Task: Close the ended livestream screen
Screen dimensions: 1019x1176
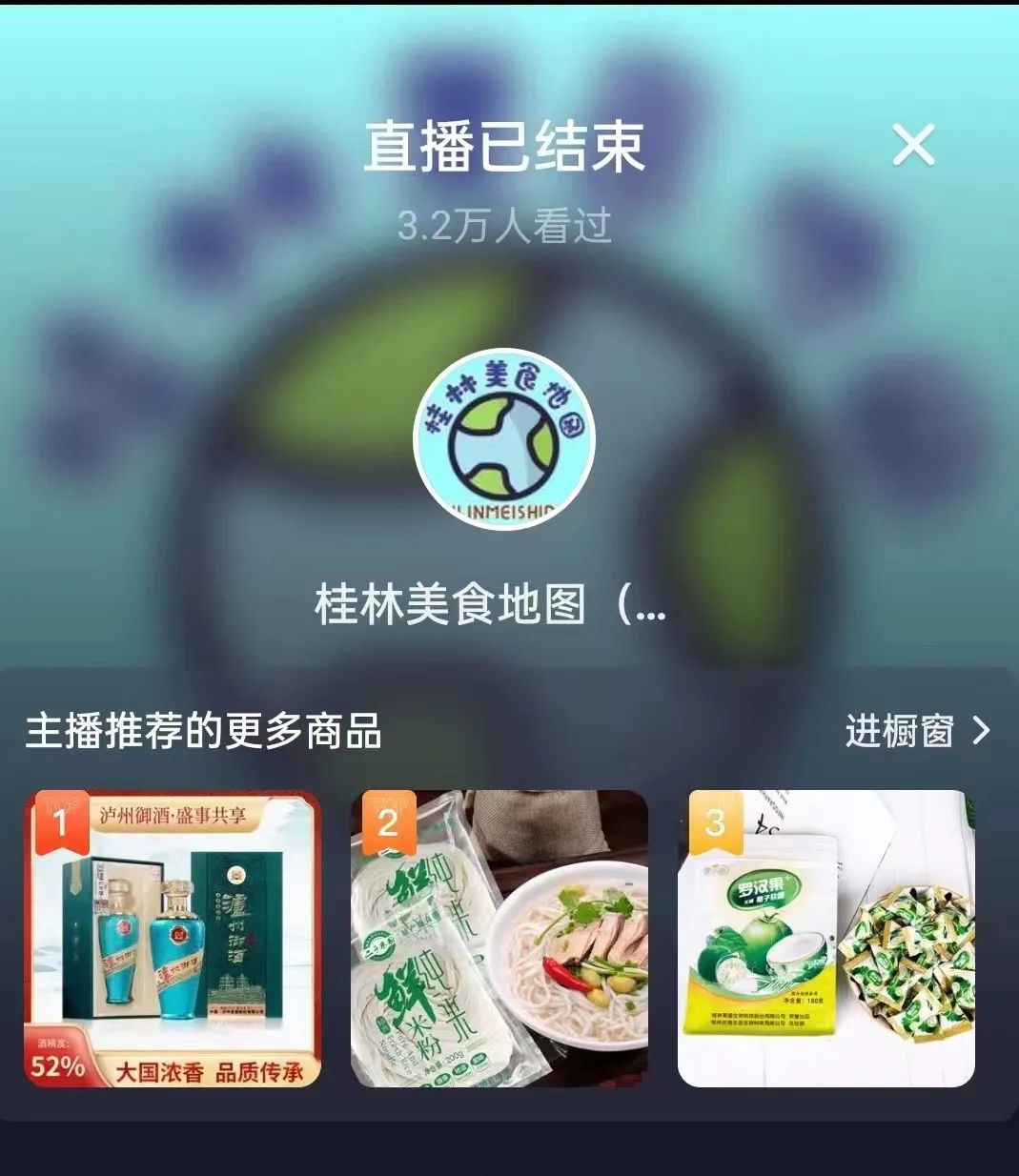Action: click(913, 146)
